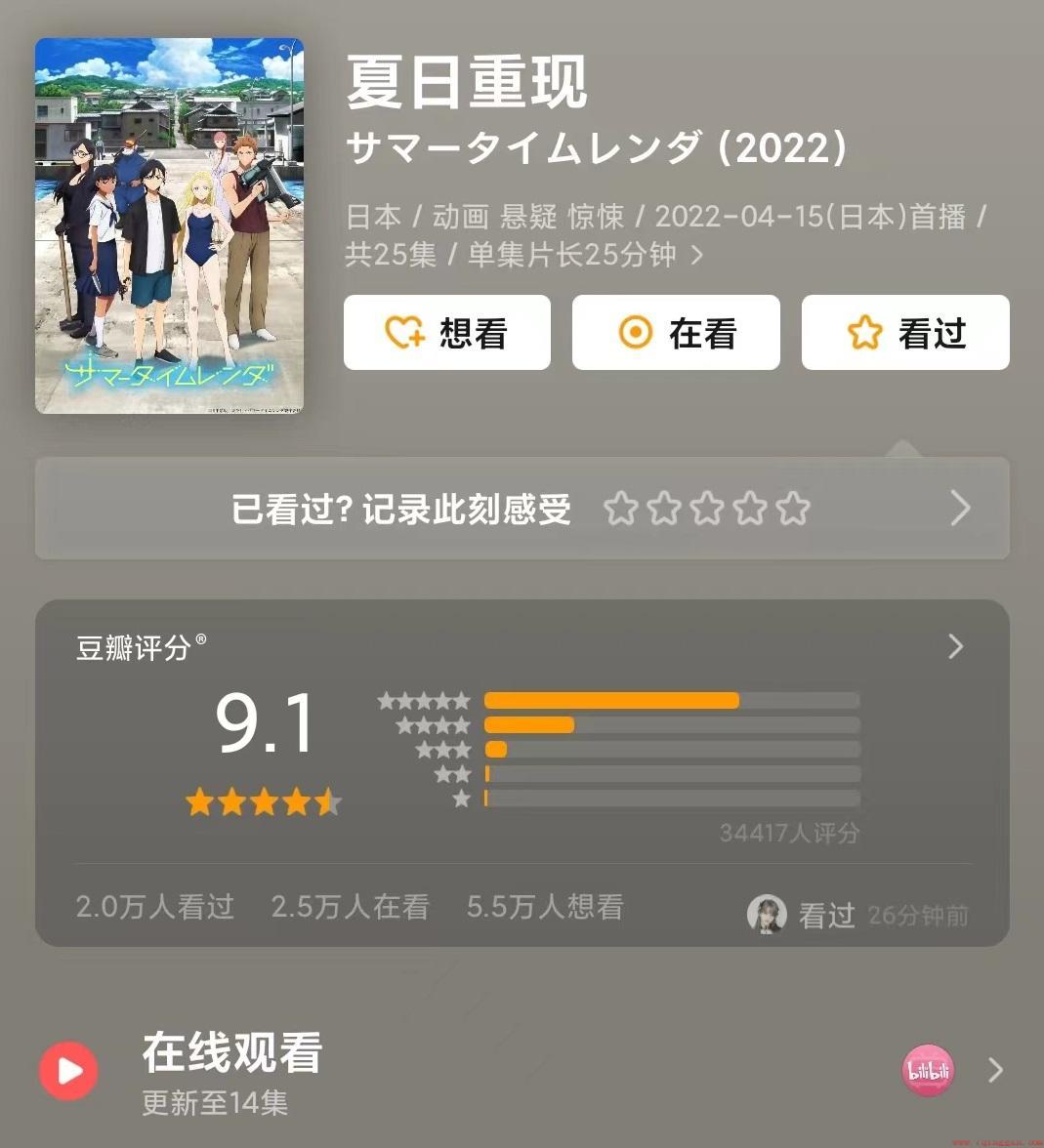
Task: View the friend who marked 看过
Action: [x=768, y=915]
